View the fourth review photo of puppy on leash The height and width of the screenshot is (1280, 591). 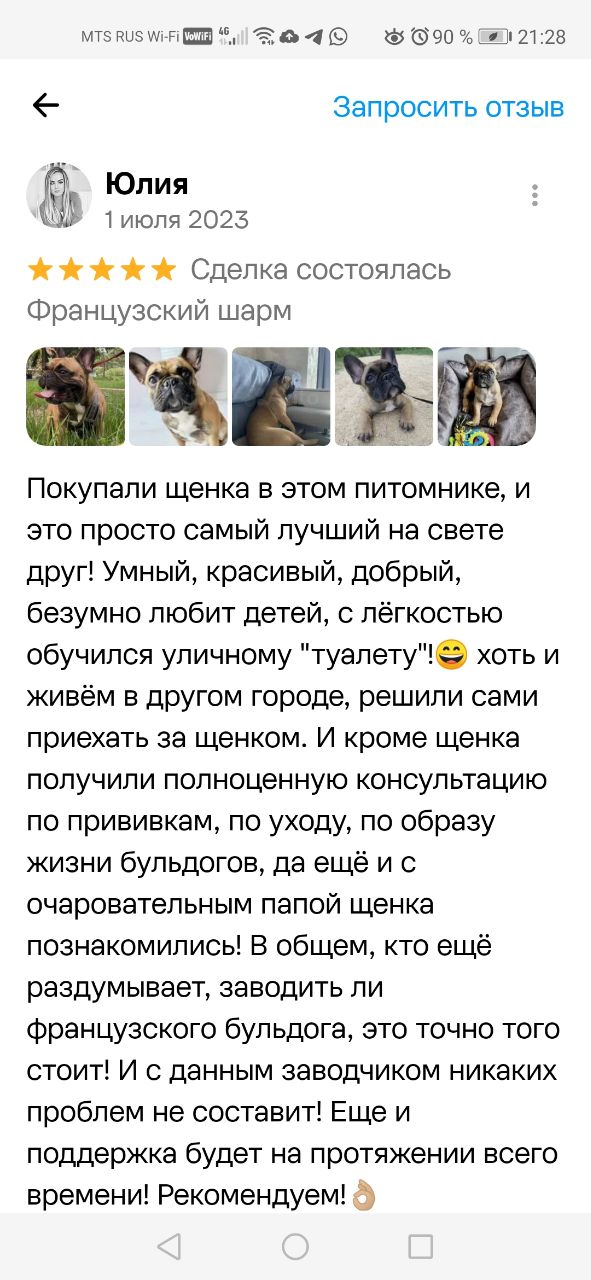(384, 396)
